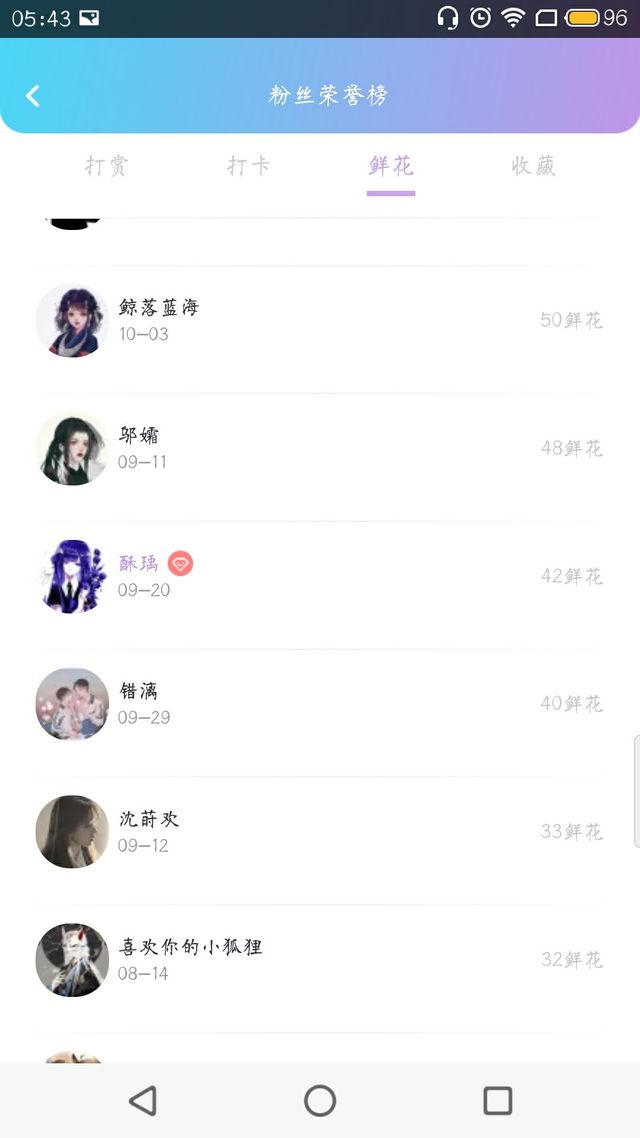Go back using the header arrow
Viewport: 640px width, 1138px height.
(x=33, y=95)
